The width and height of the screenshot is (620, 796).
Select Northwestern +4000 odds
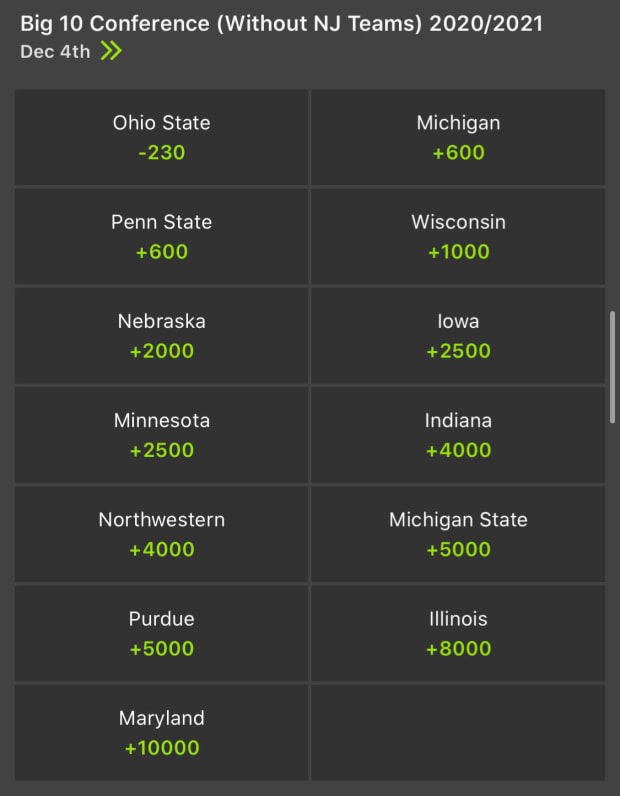pyautogui.click(x=162, y=534)
